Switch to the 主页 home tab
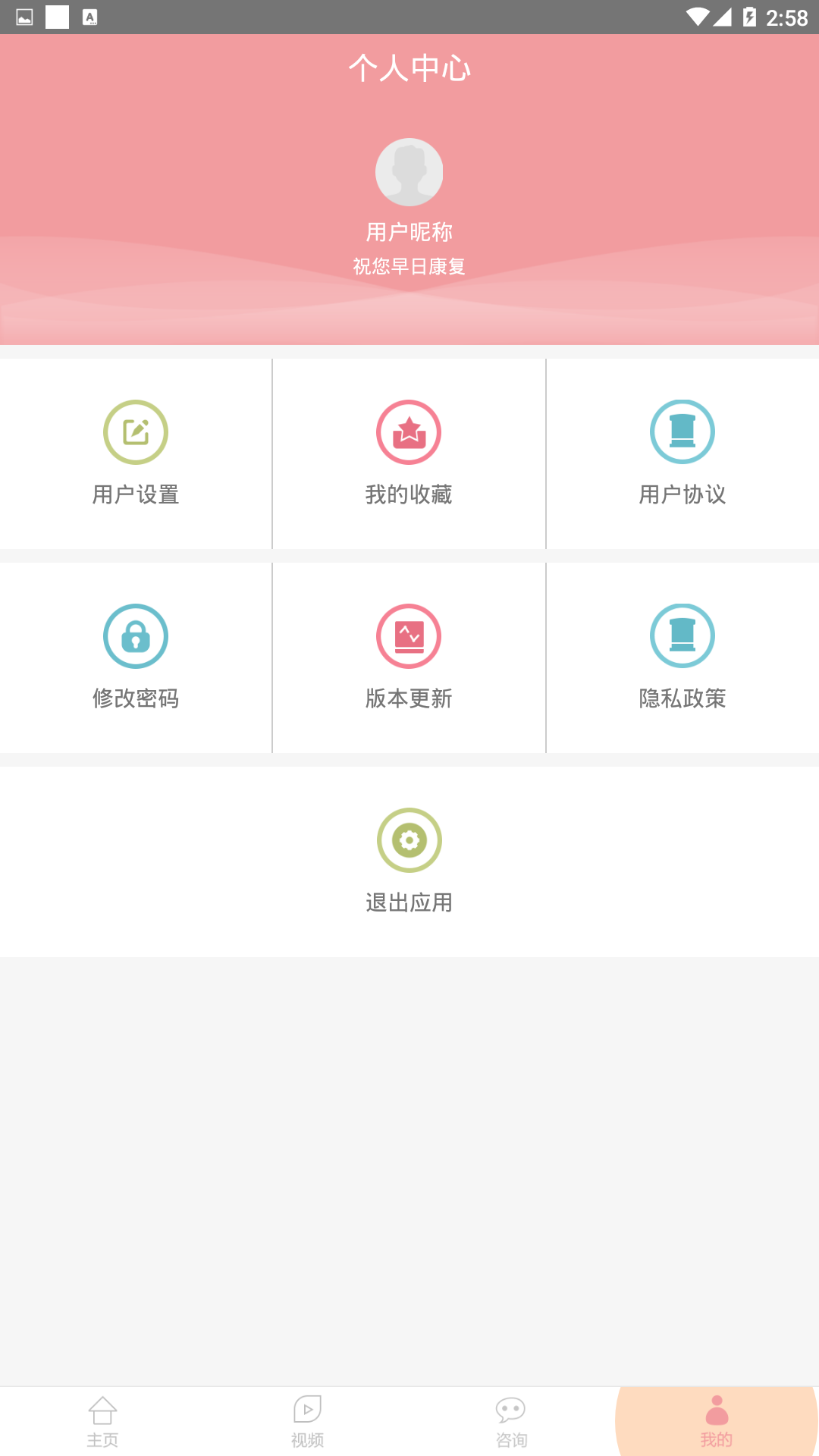819x1456 pixels. pyautogui.click(x=102, y=1421)
